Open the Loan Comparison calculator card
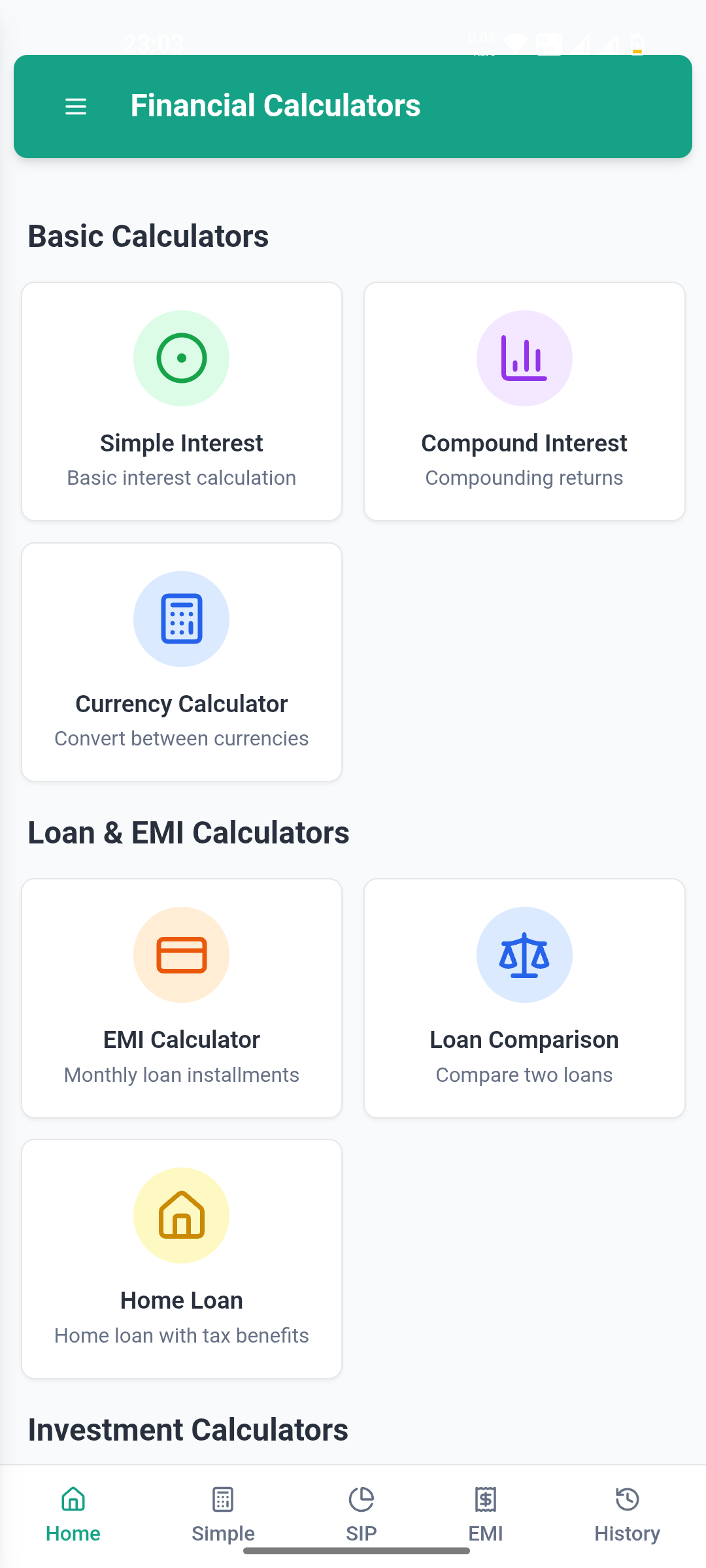The height and width of the screenshot is (1568, 706). [x=524, y=998]
